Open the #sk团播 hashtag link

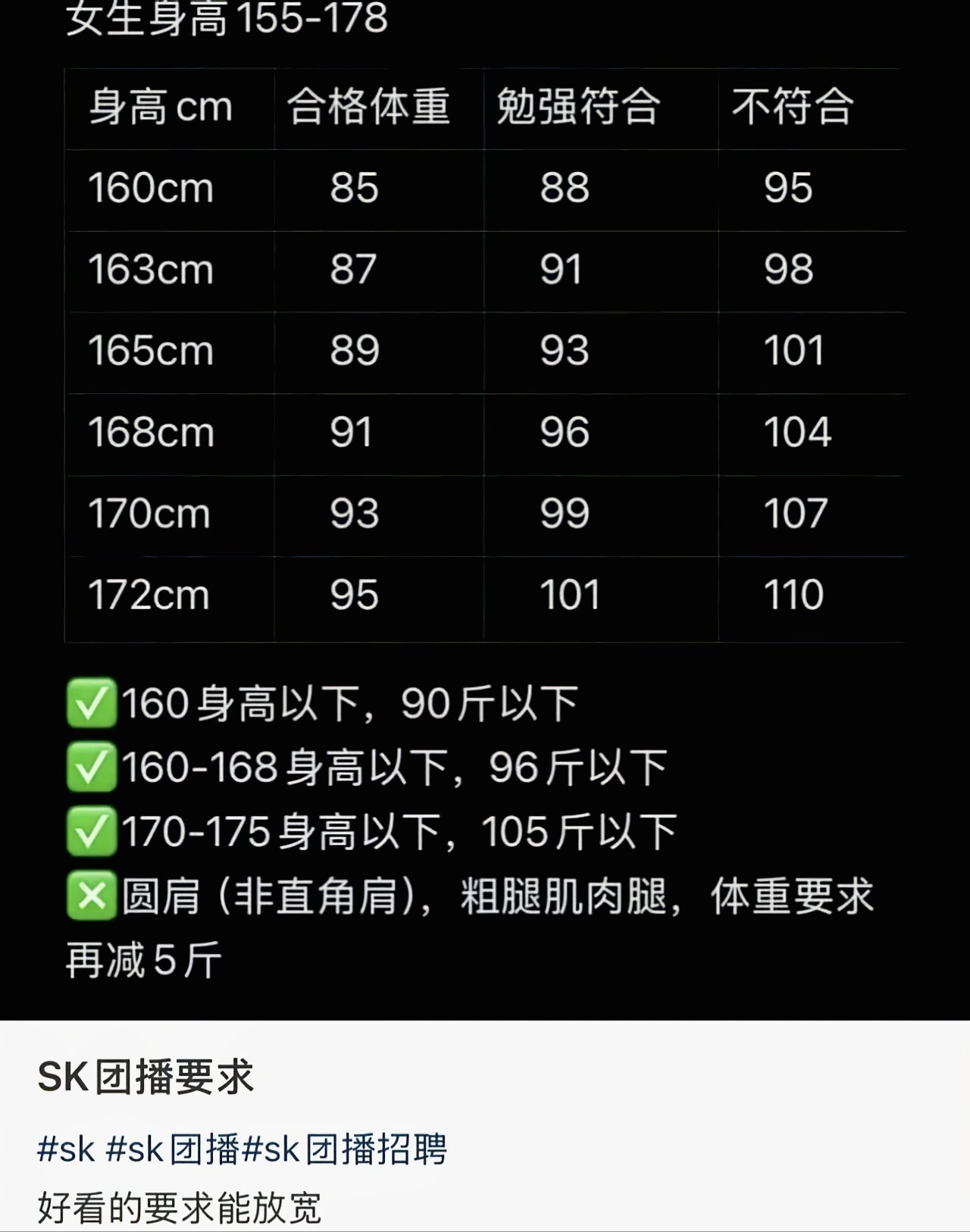tap(173, 1149)
